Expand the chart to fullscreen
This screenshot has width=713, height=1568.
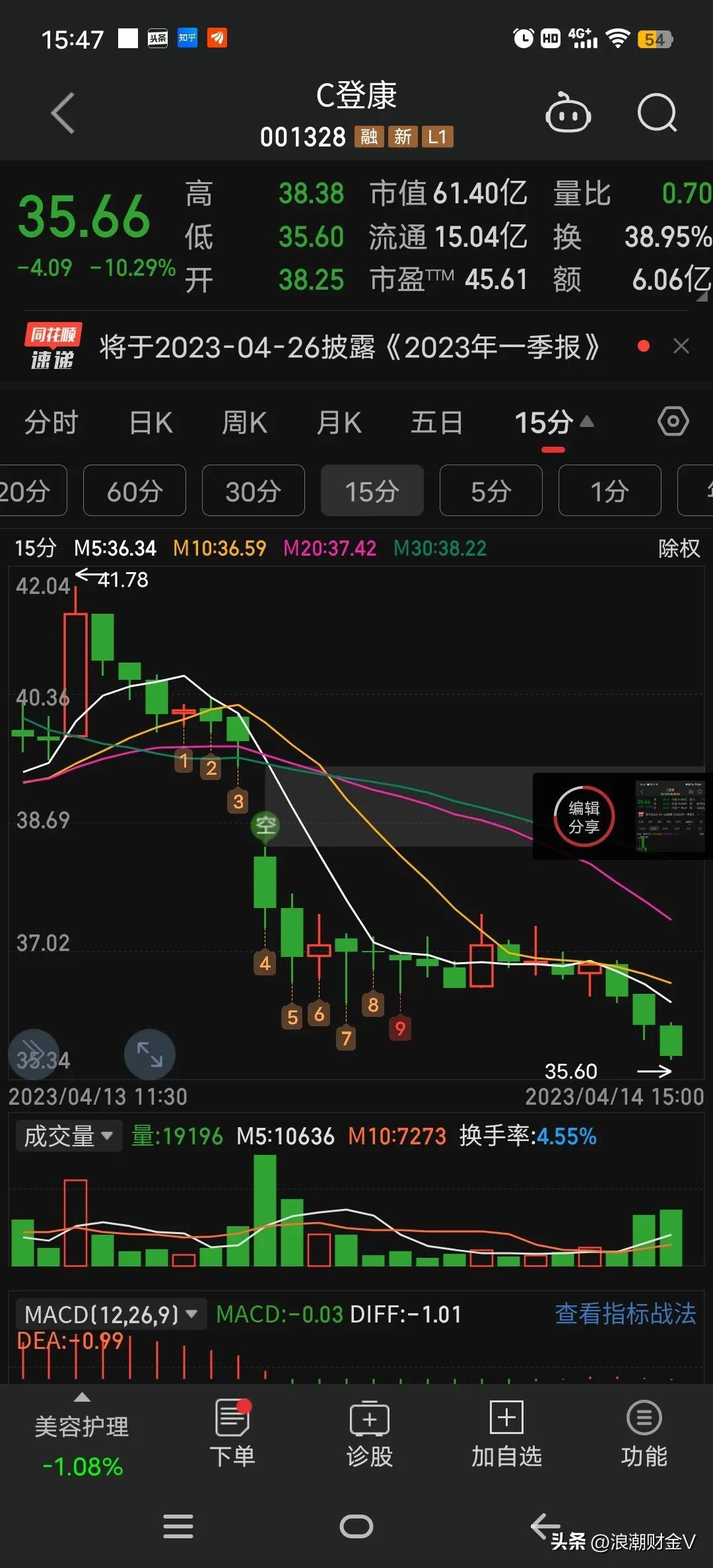[150, 1055]
